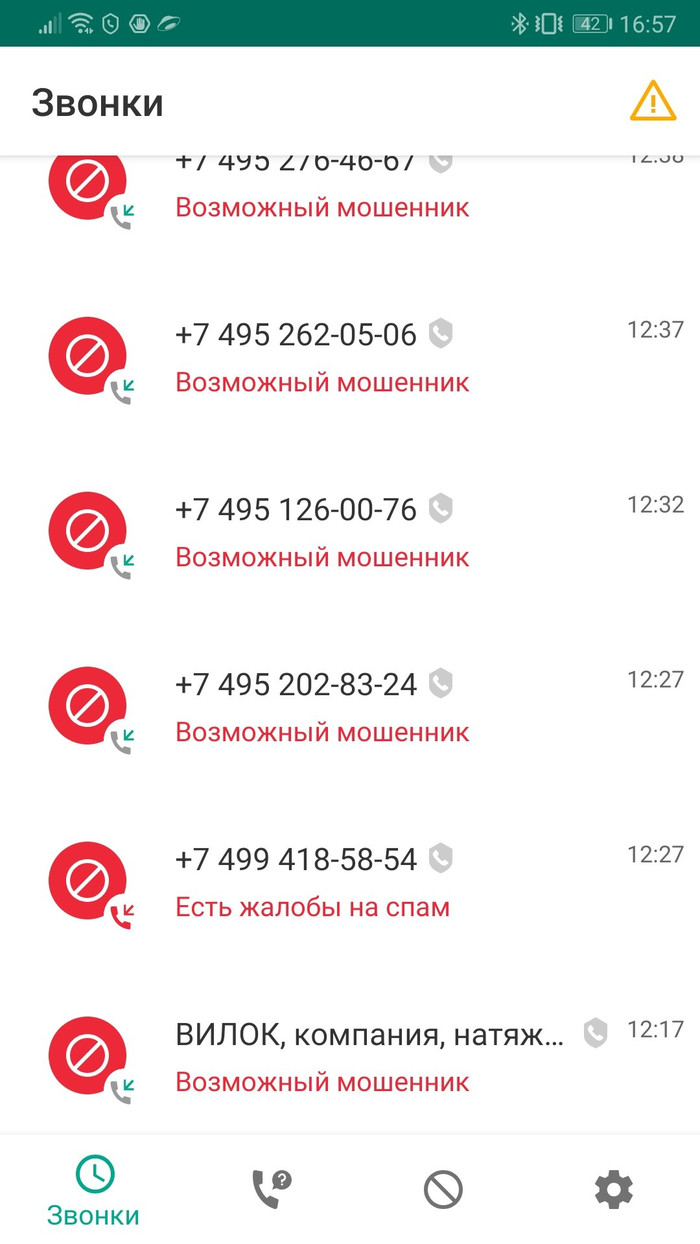
Task: Open call from +7 495 262-05-06
Action: click(x=350, y=358)
